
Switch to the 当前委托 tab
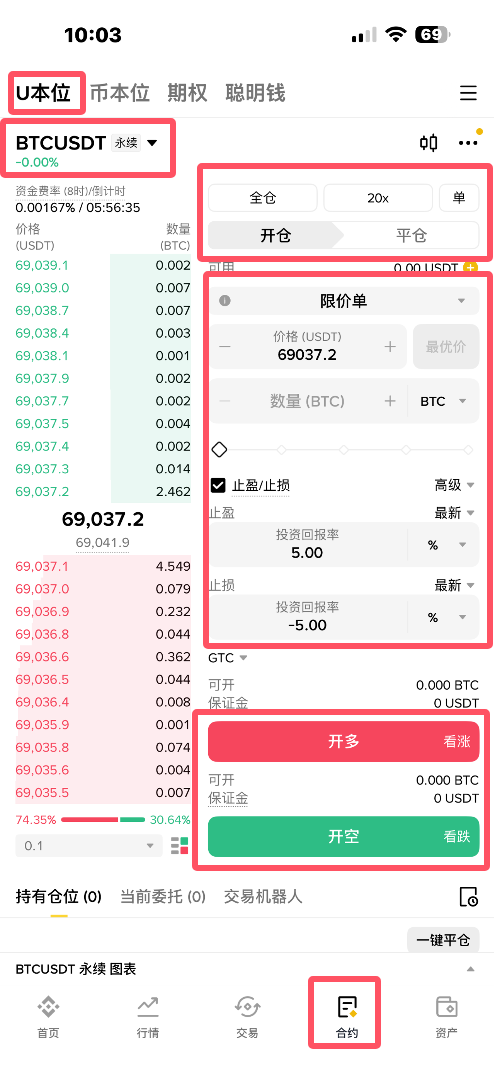point(163,897)
